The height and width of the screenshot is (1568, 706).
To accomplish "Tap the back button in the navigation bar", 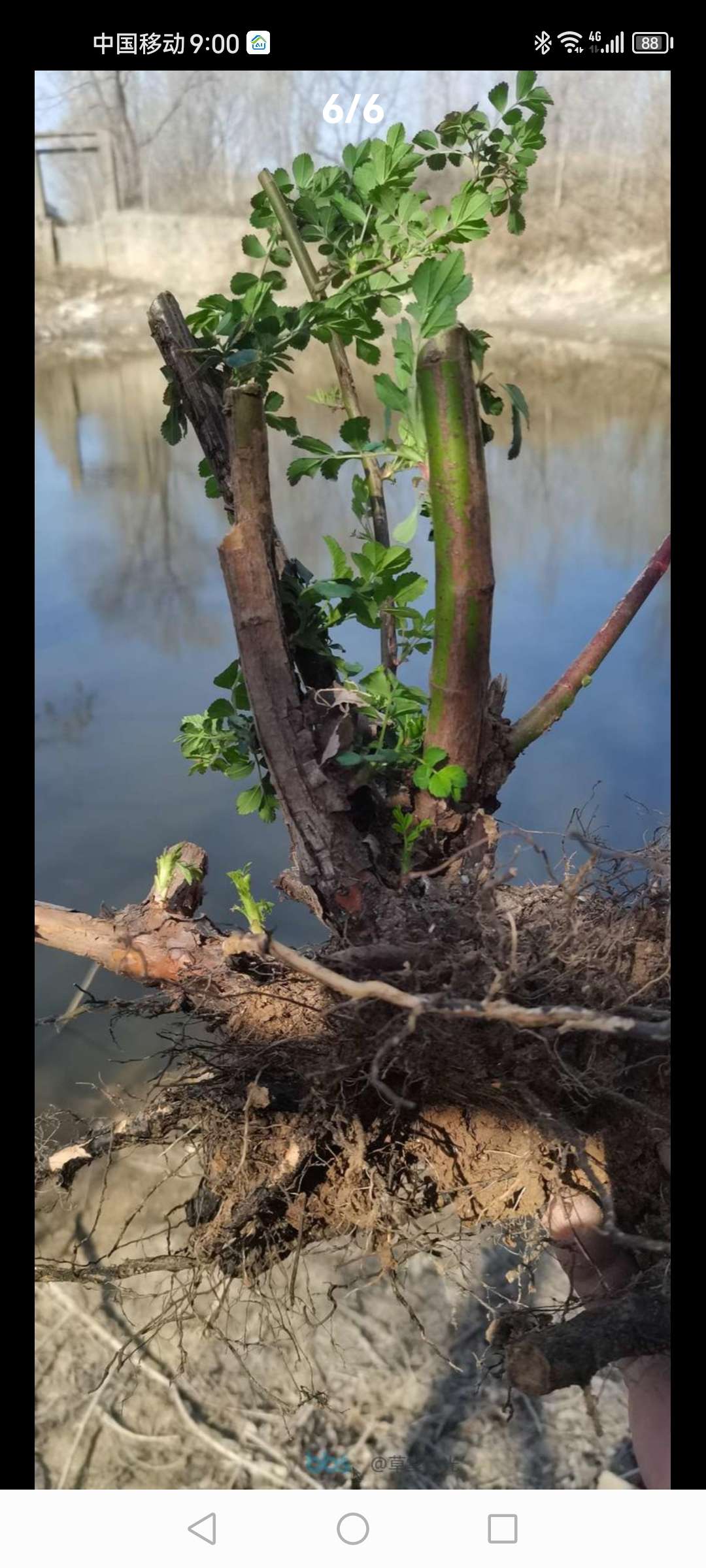I will pos(202,1529).
